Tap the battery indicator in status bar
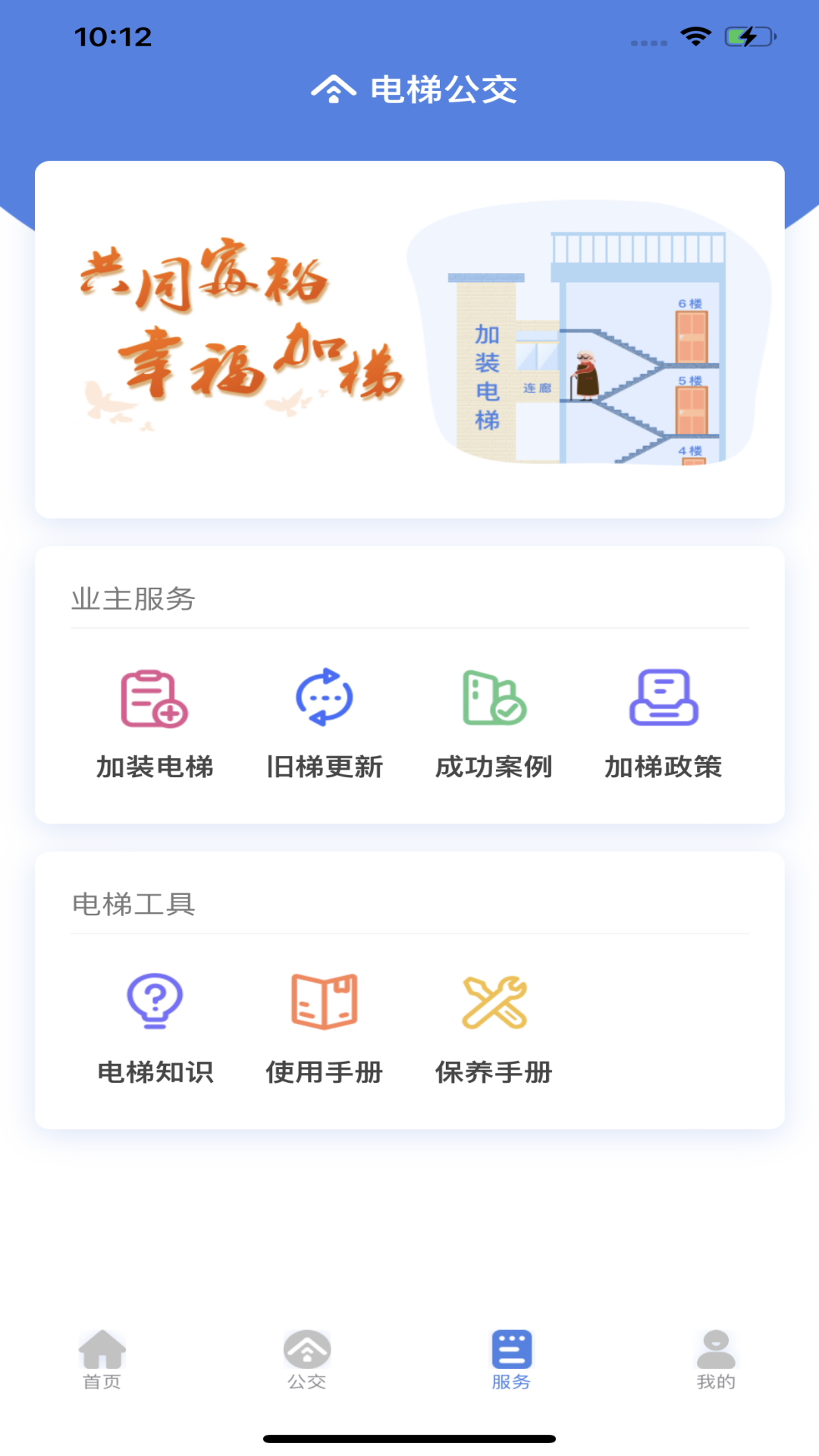The image size is (819, 1456). click(747, 34)
